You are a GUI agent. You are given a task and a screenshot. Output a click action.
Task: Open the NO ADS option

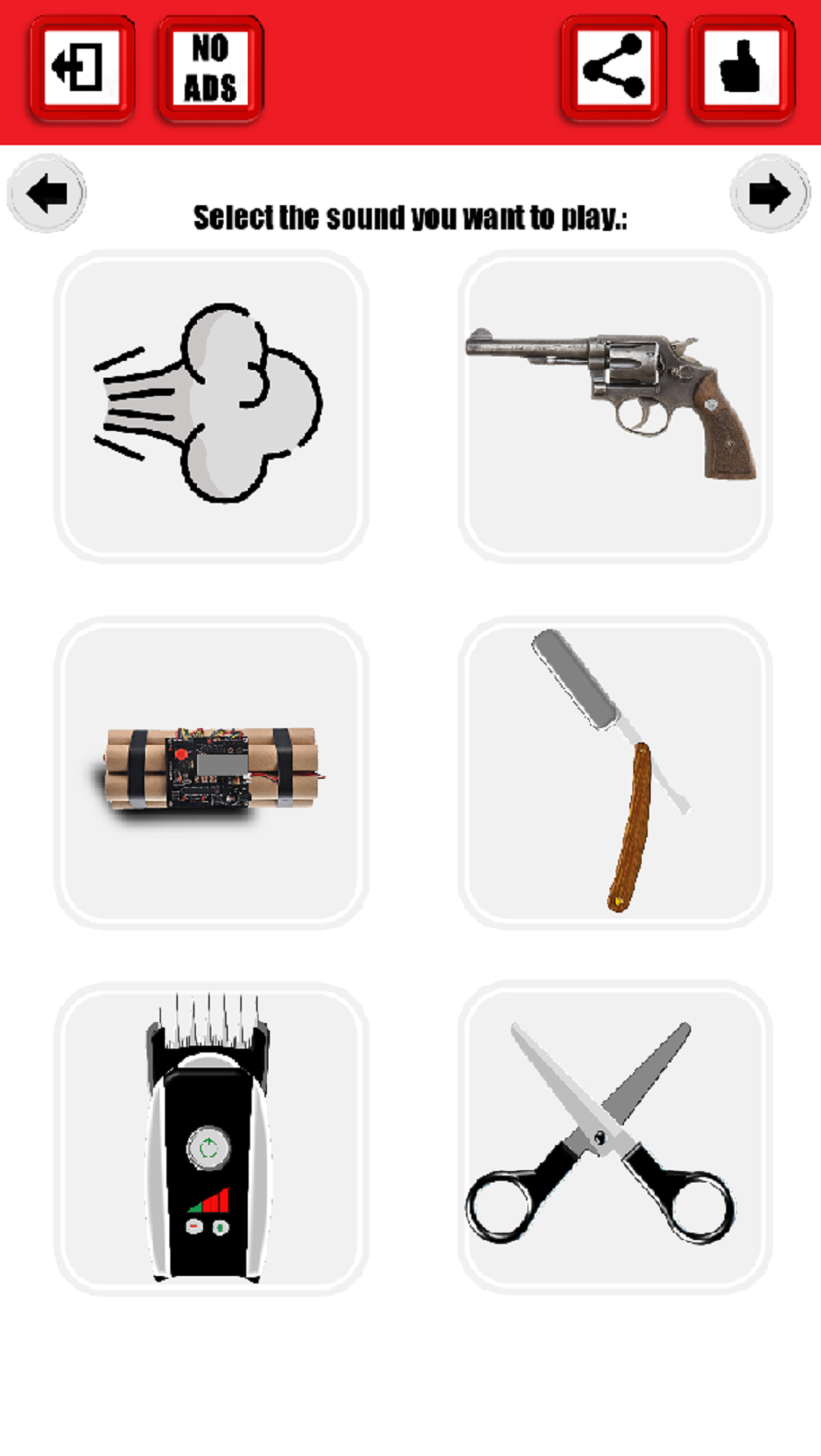tap(211, 68)
